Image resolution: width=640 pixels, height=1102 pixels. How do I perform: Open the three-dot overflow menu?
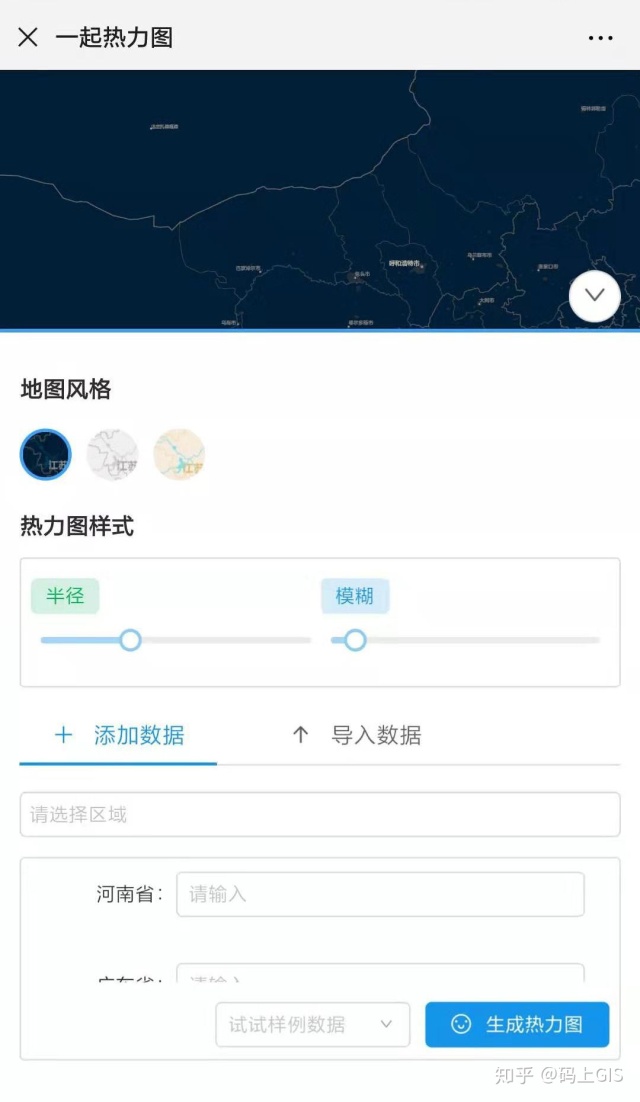tap(601, 38)
